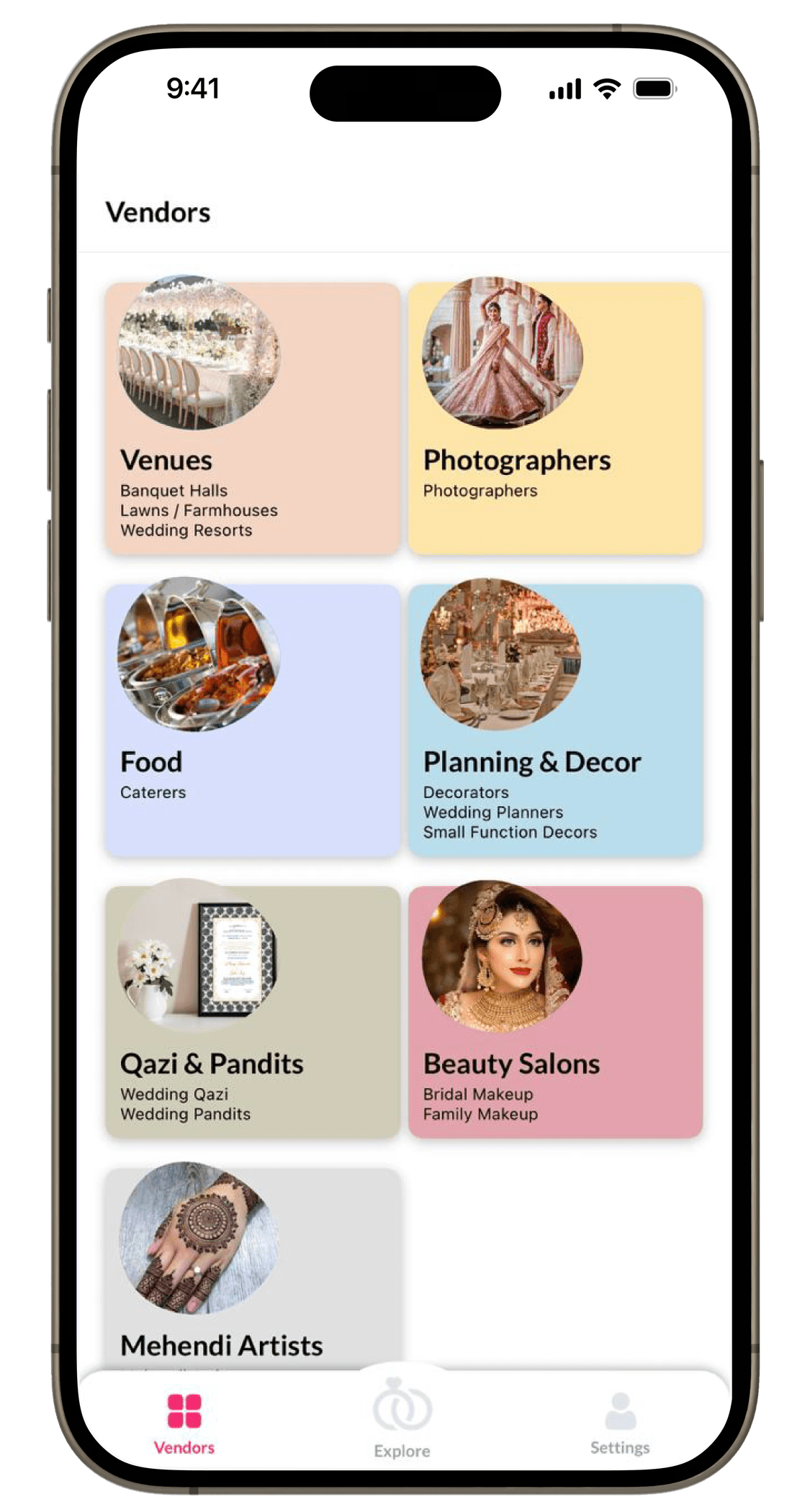Screen dimensions: 810x1512
Task: Select the Food caterers card
Action: click(x=252, y=720)
